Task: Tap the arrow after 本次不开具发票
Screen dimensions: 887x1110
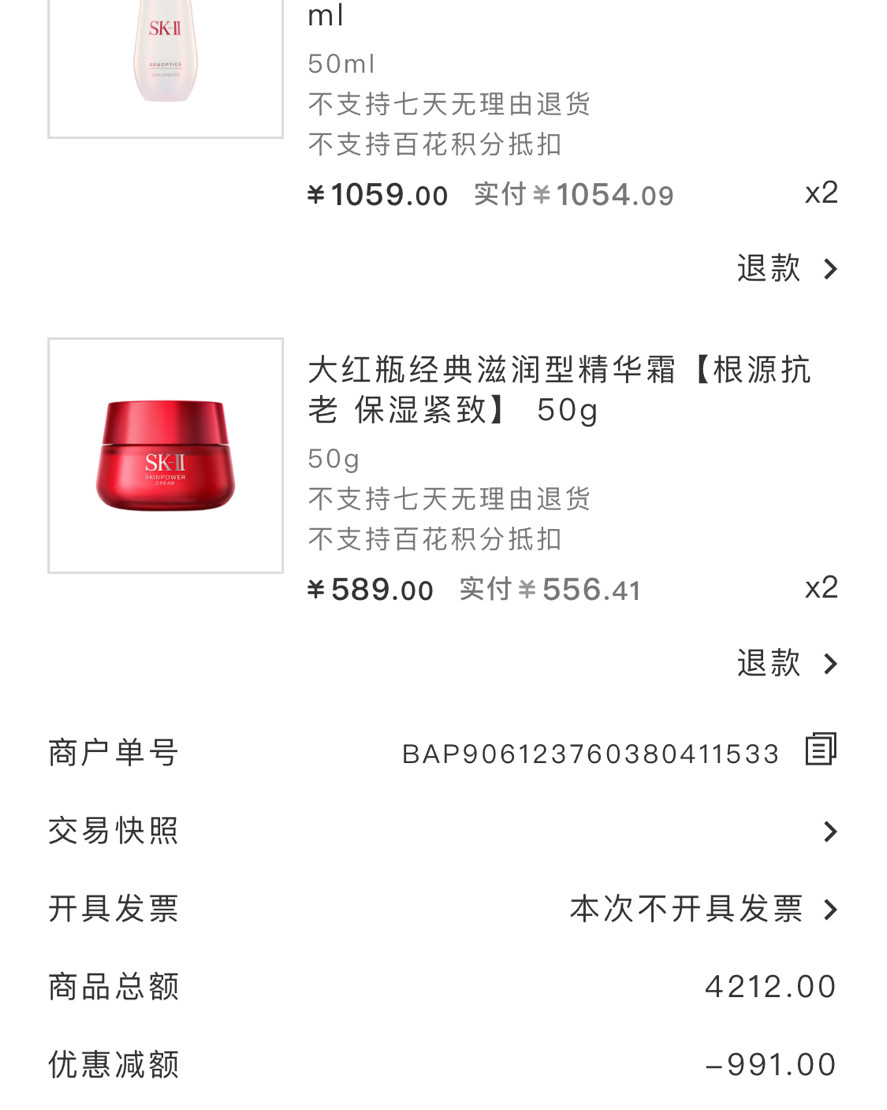Action: (831, 909)
